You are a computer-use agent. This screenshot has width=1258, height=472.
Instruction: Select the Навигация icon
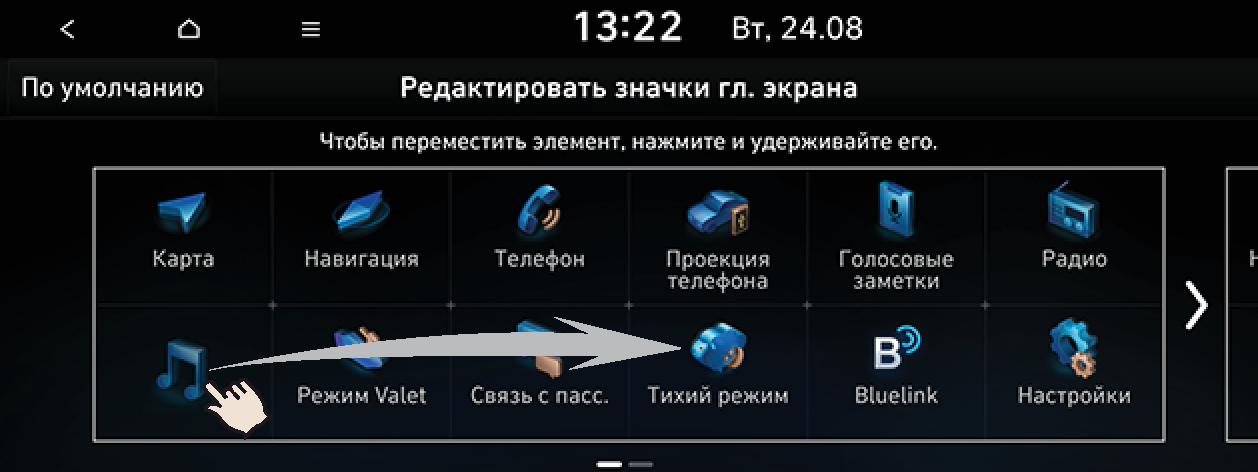(x=361, y=233)
